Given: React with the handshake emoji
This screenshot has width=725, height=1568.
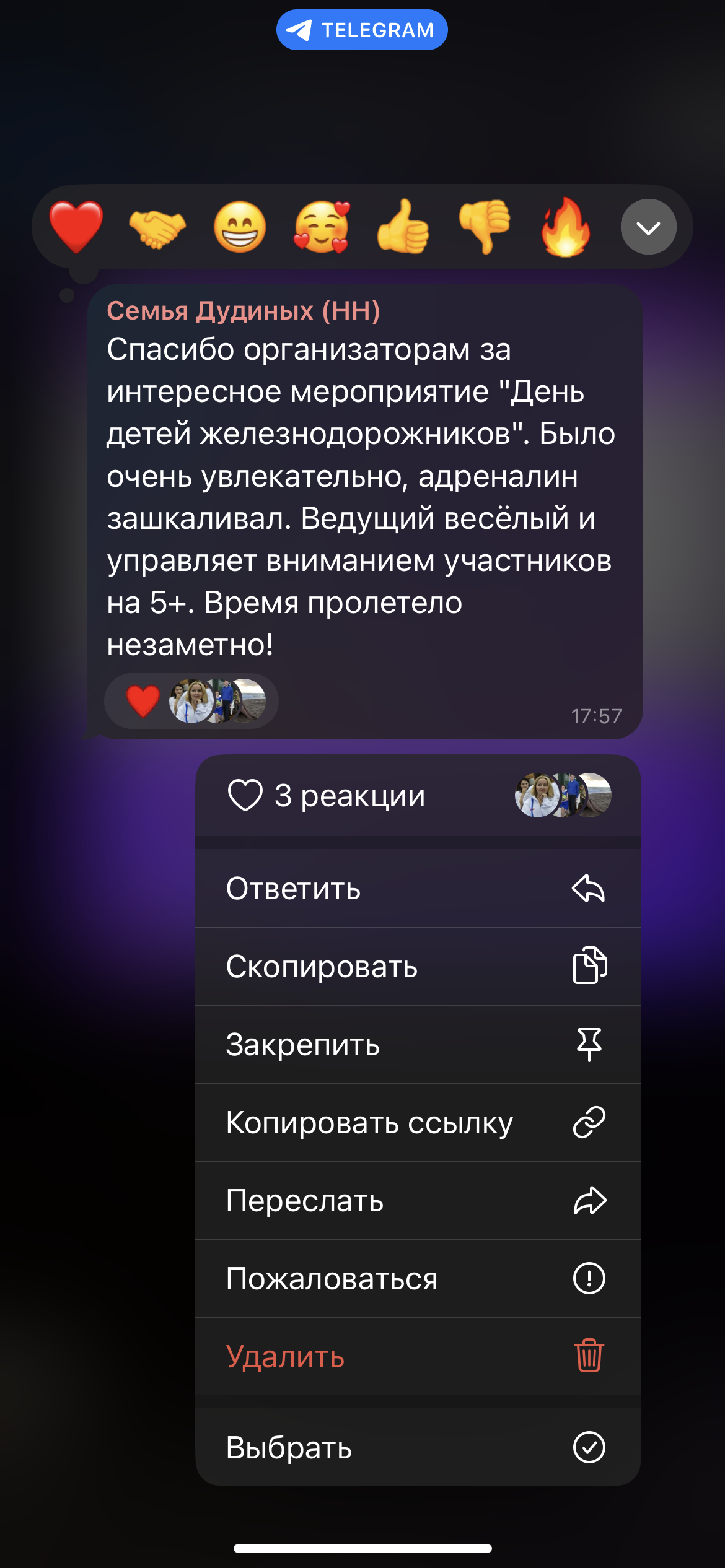Looking at the screenshot, I should [157, 227].
